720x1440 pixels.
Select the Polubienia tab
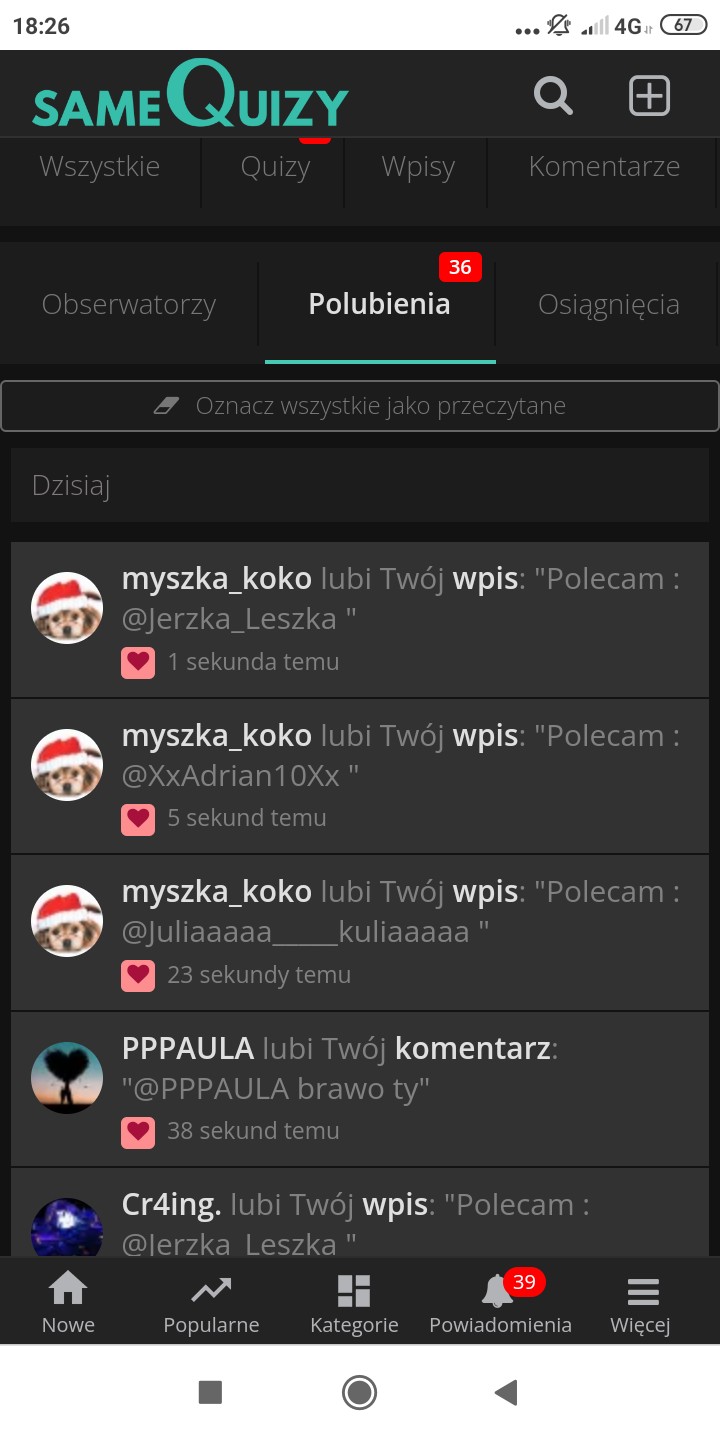tap(379, 304)
